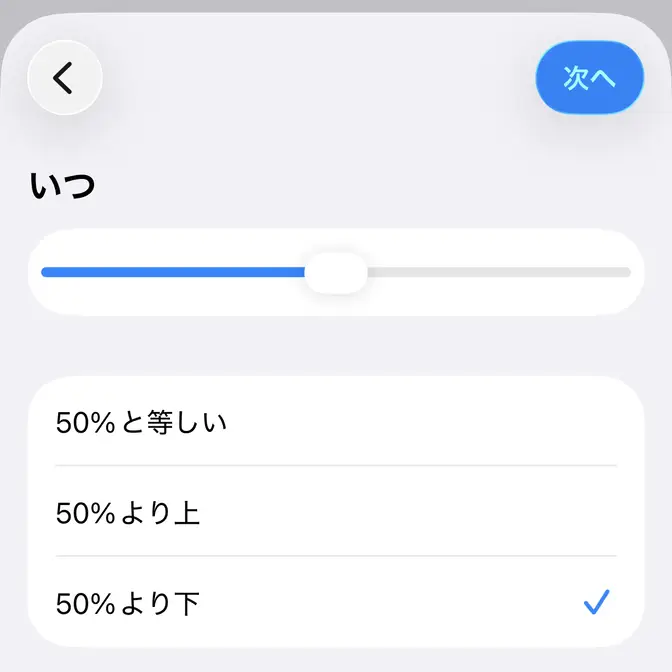Tap the percentage slider handle
This screenshot has width=672, height=672.
tap(336, 272)
